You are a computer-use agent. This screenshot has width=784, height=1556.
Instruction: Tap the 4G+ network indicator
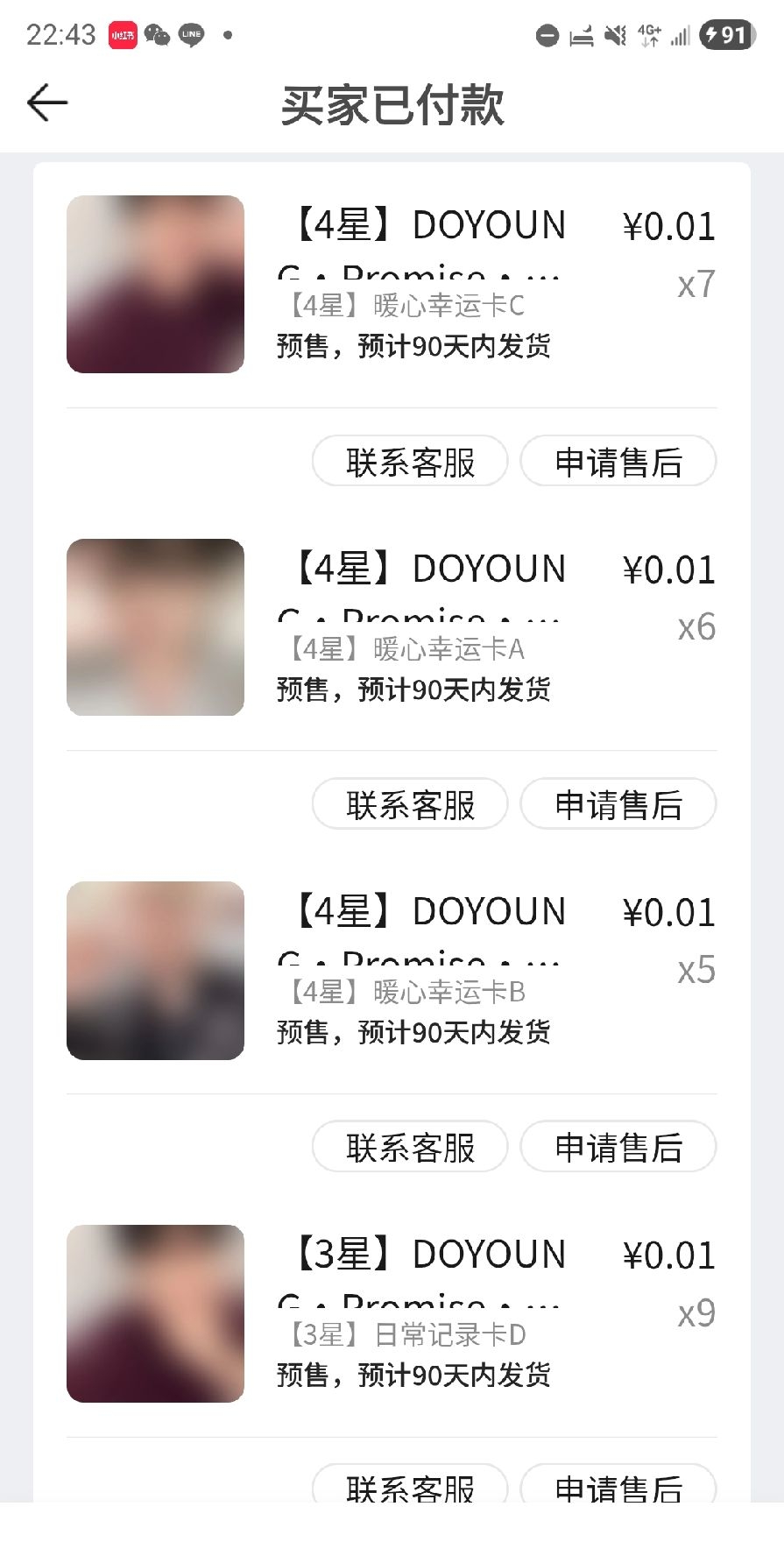click(x=650, y=33)
